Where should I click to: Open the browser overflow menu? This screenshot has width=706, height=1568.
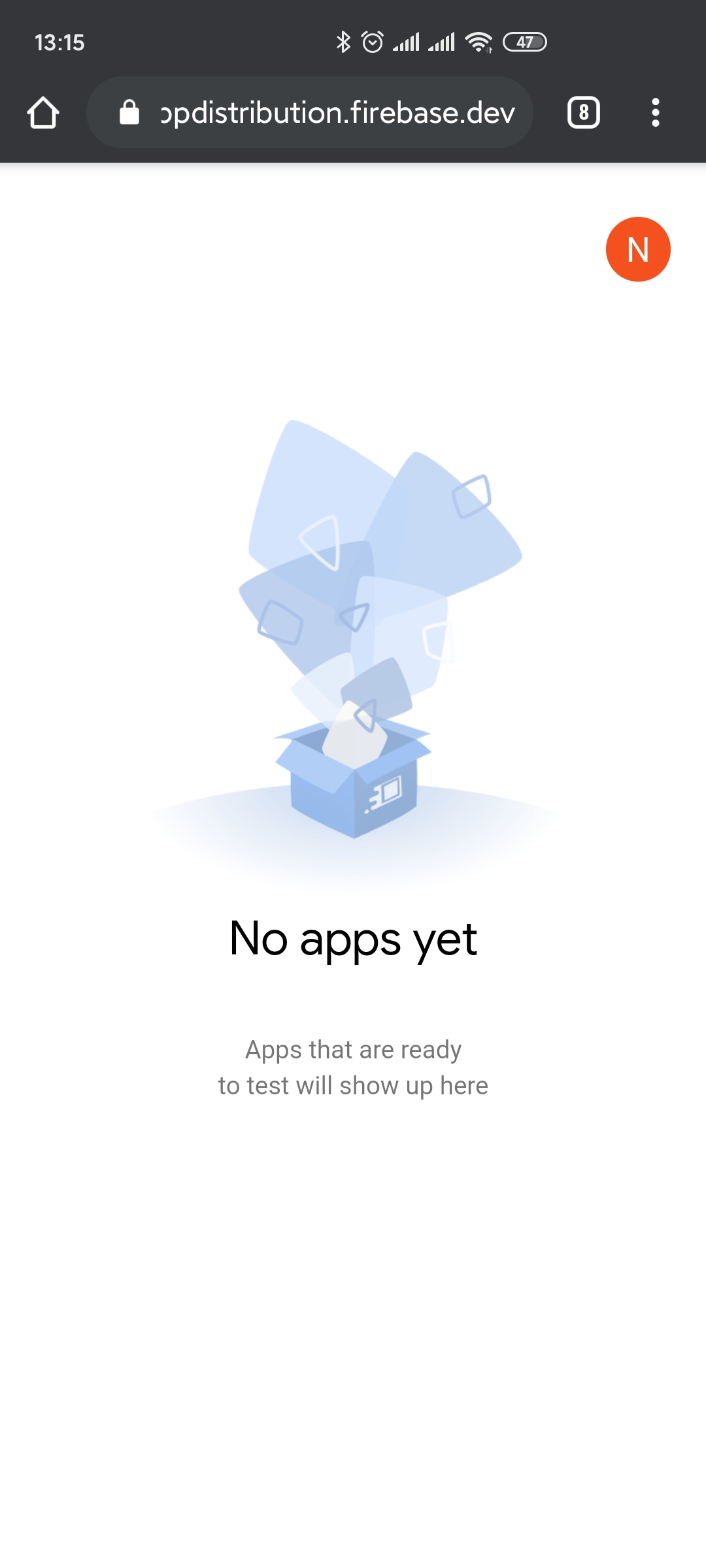coord(655,112)
